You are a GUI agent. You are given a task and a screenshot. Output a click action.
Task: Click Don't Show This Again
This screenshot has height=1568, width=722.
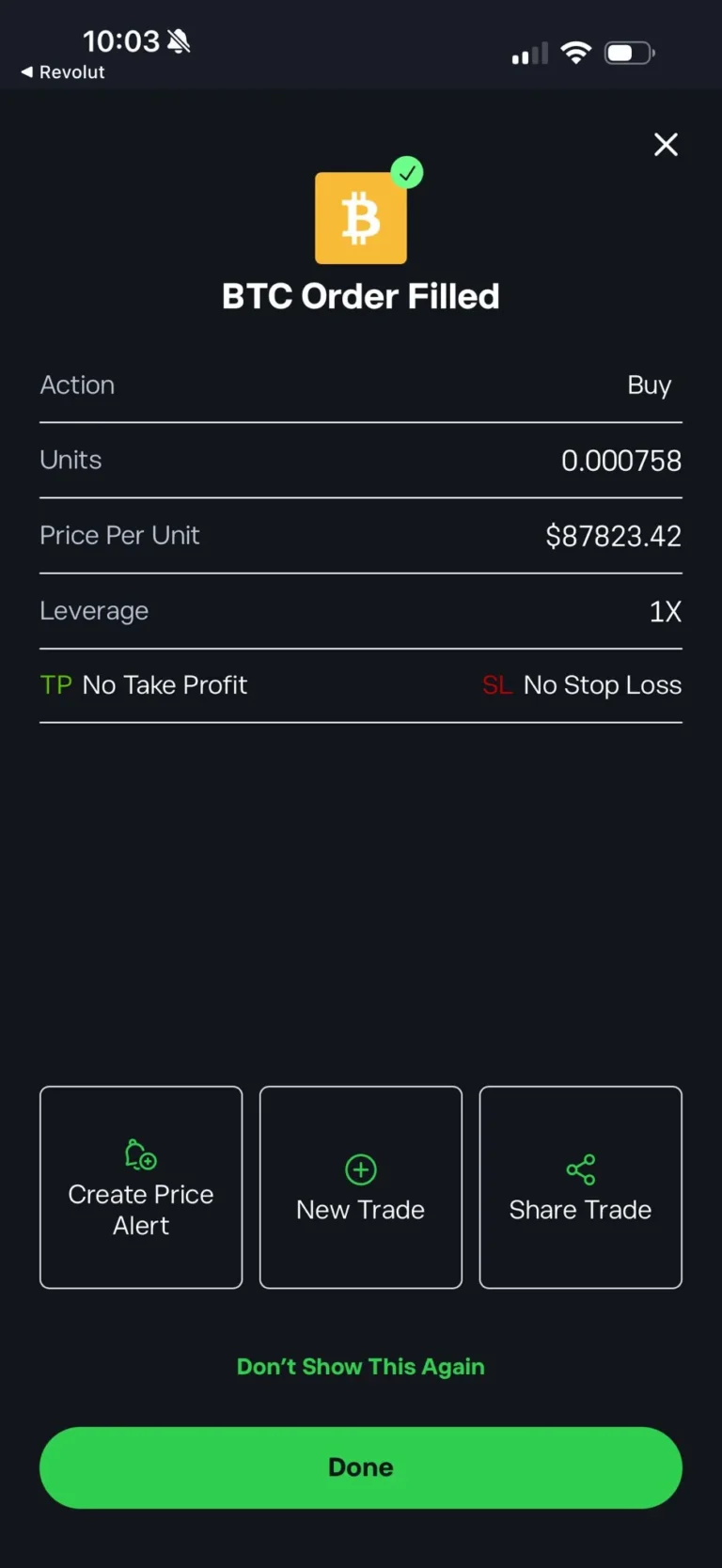tap(360, 1366)
